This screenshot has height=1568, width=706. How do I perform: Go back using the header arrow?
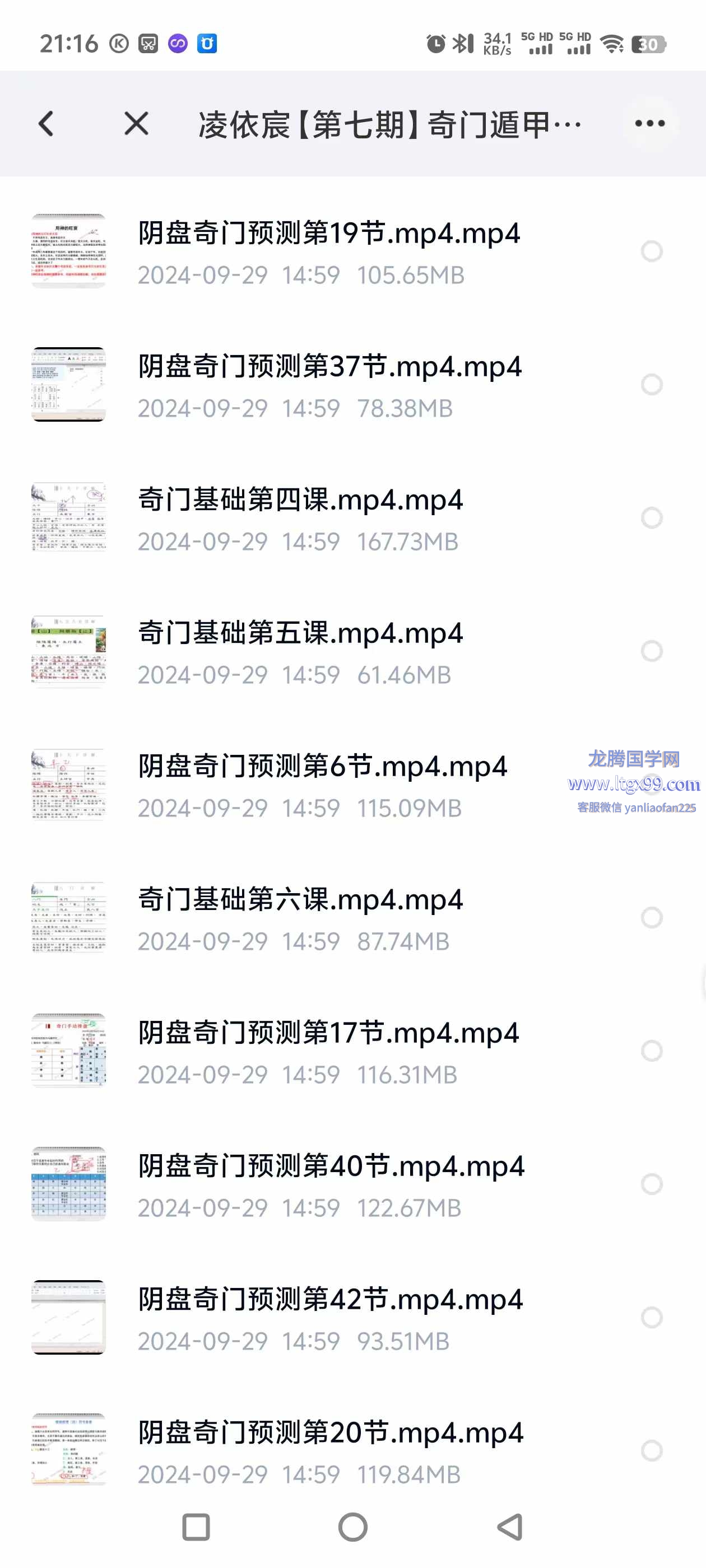point(47,124)
